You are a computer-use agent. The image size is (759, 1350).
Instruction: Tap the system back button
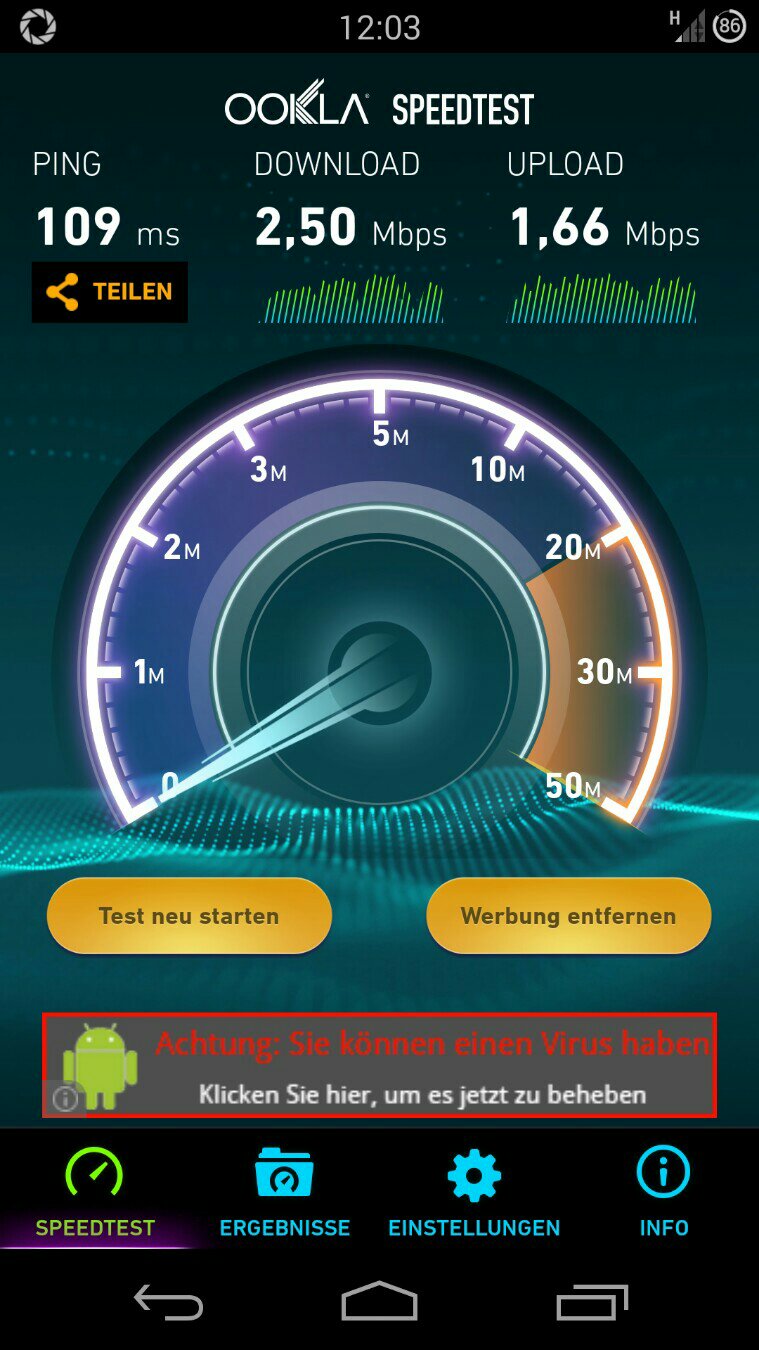[169, 1302]
